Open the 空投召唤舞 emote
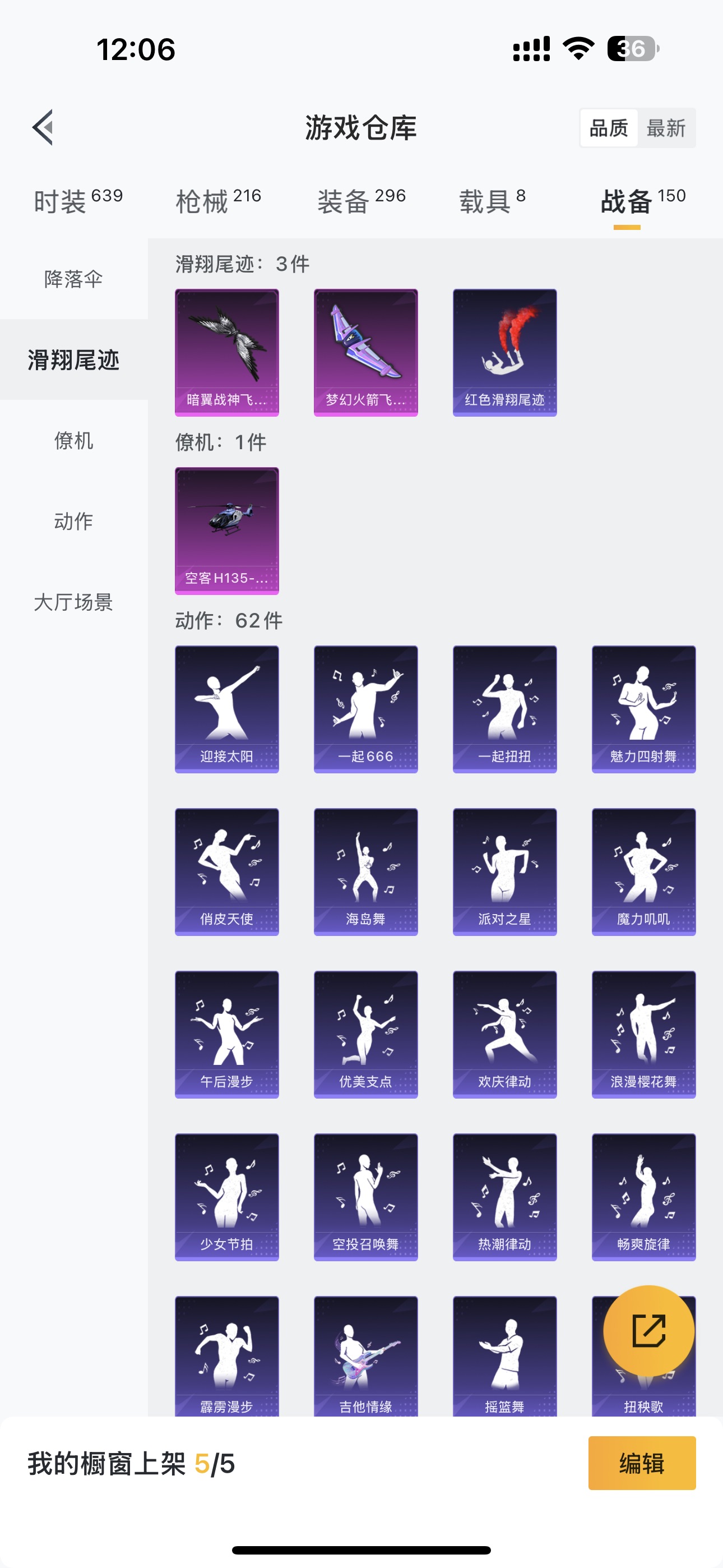The image size is (723, 1568). pos(366,1197)
